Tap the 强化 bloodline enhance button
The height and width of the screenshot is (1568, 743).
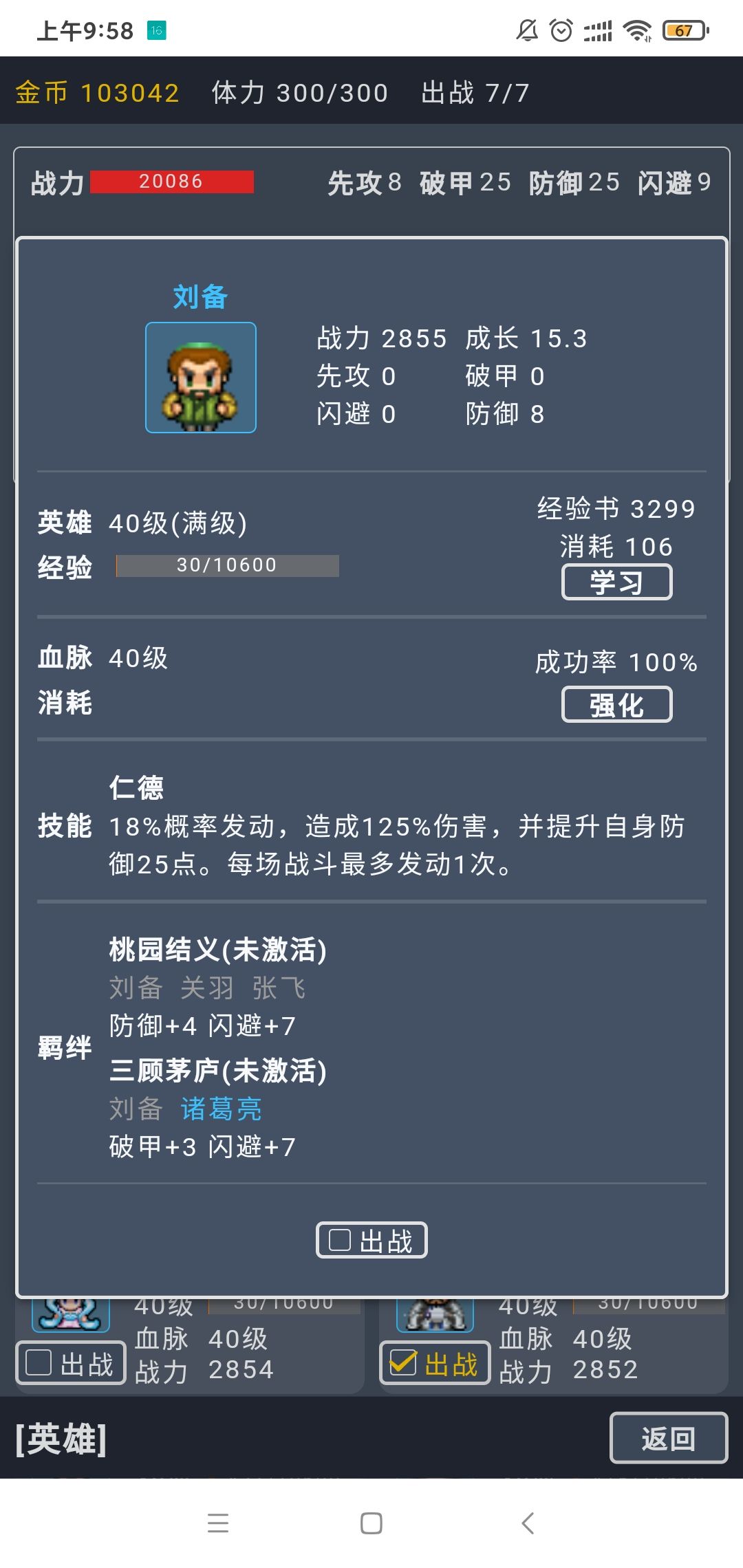[x=616, y=704]
